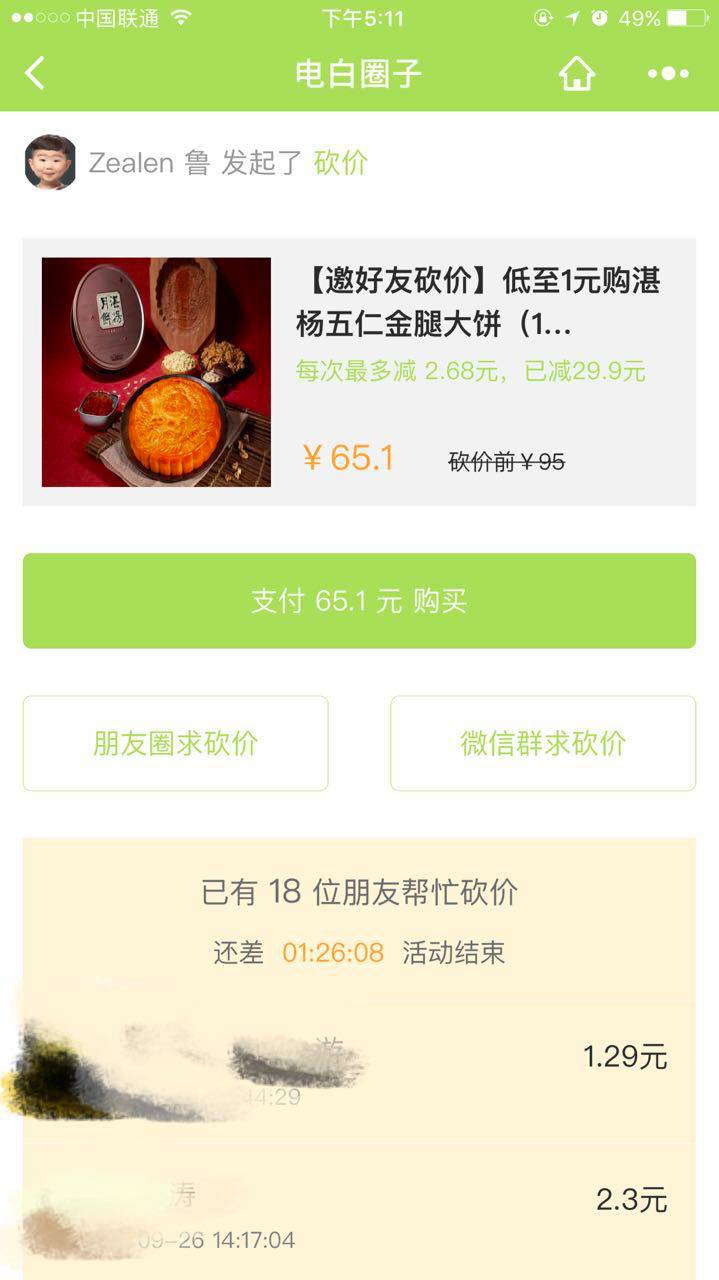Image resolution: width=719 pixels, height=1280 pixels.
Task: Go back using the header arrow
Action: (x=35, y=73)
